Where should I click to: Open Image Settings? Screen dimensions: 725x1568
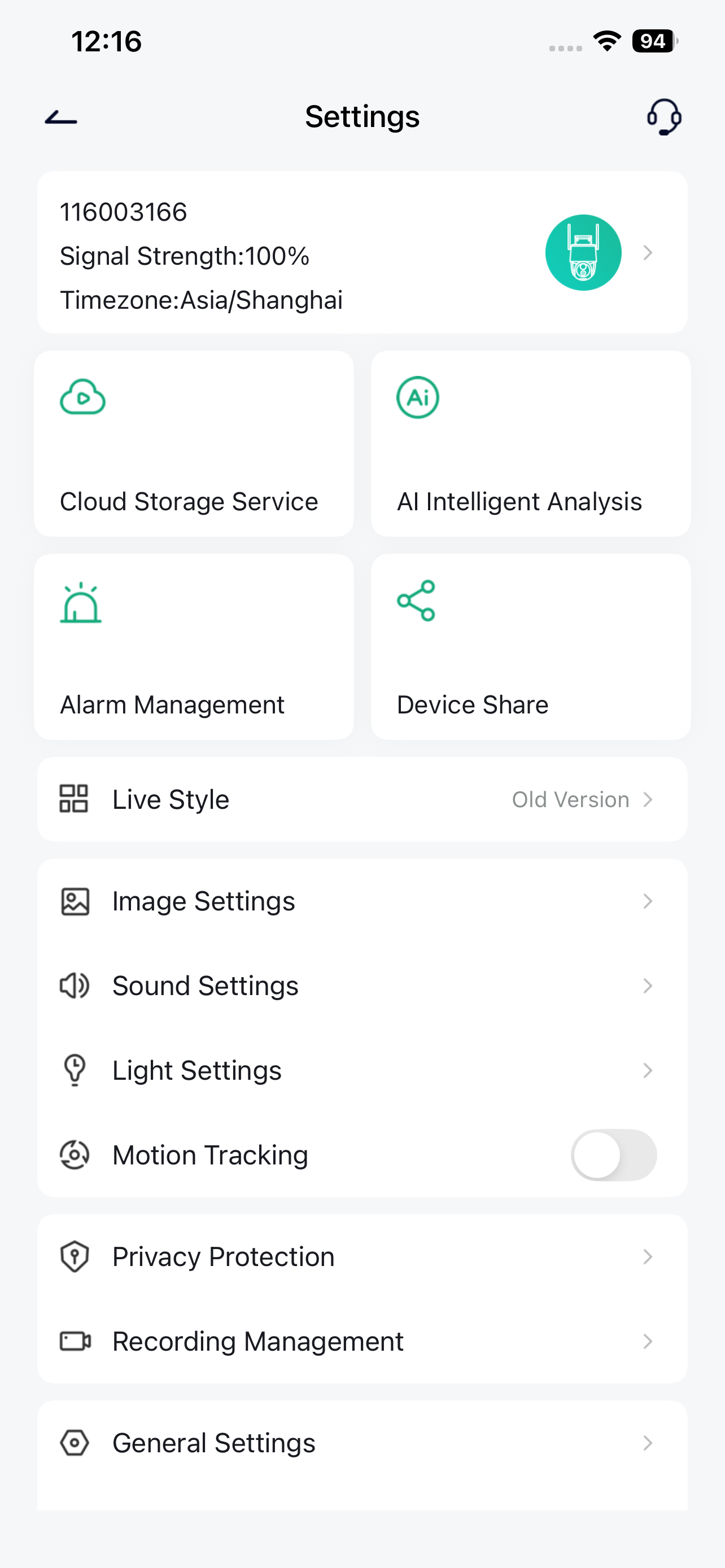point(362,901)
